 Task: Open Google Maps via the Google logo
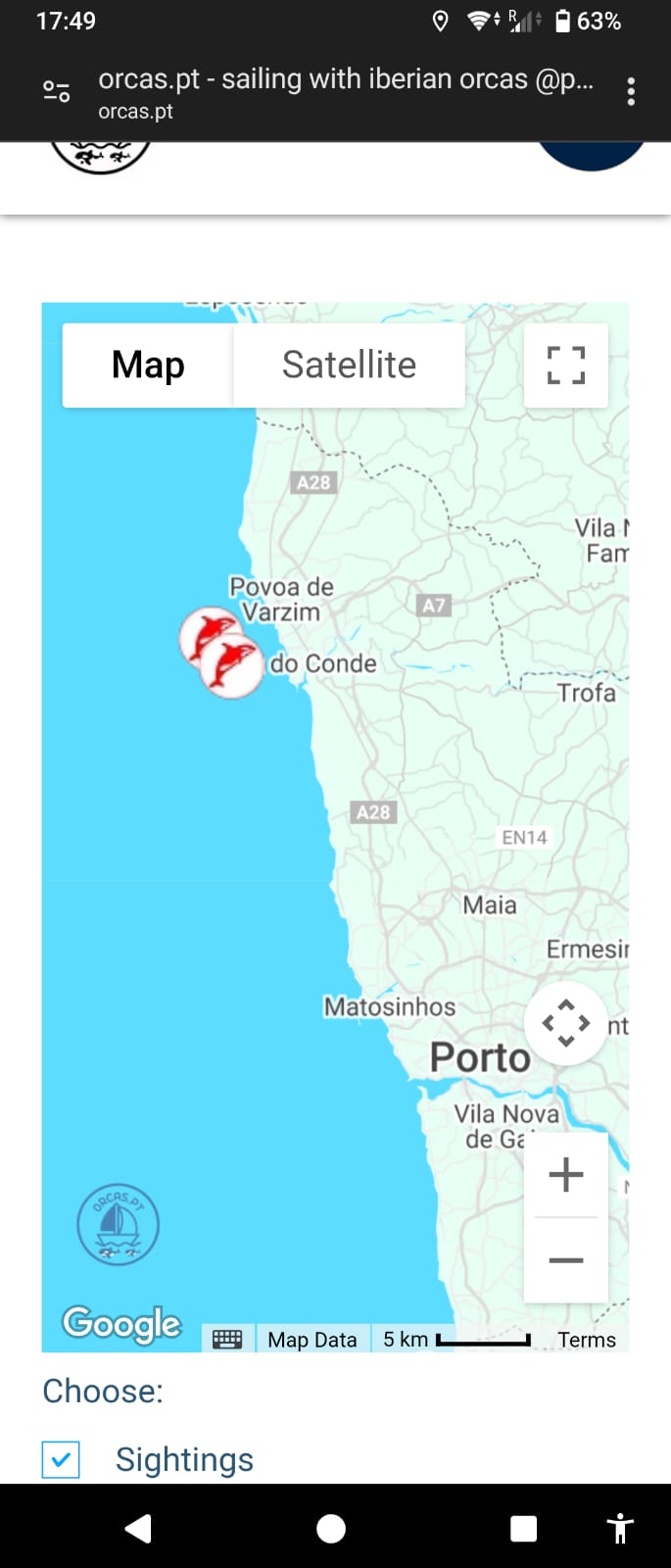pyautogui.click(x=121, y=1323)
